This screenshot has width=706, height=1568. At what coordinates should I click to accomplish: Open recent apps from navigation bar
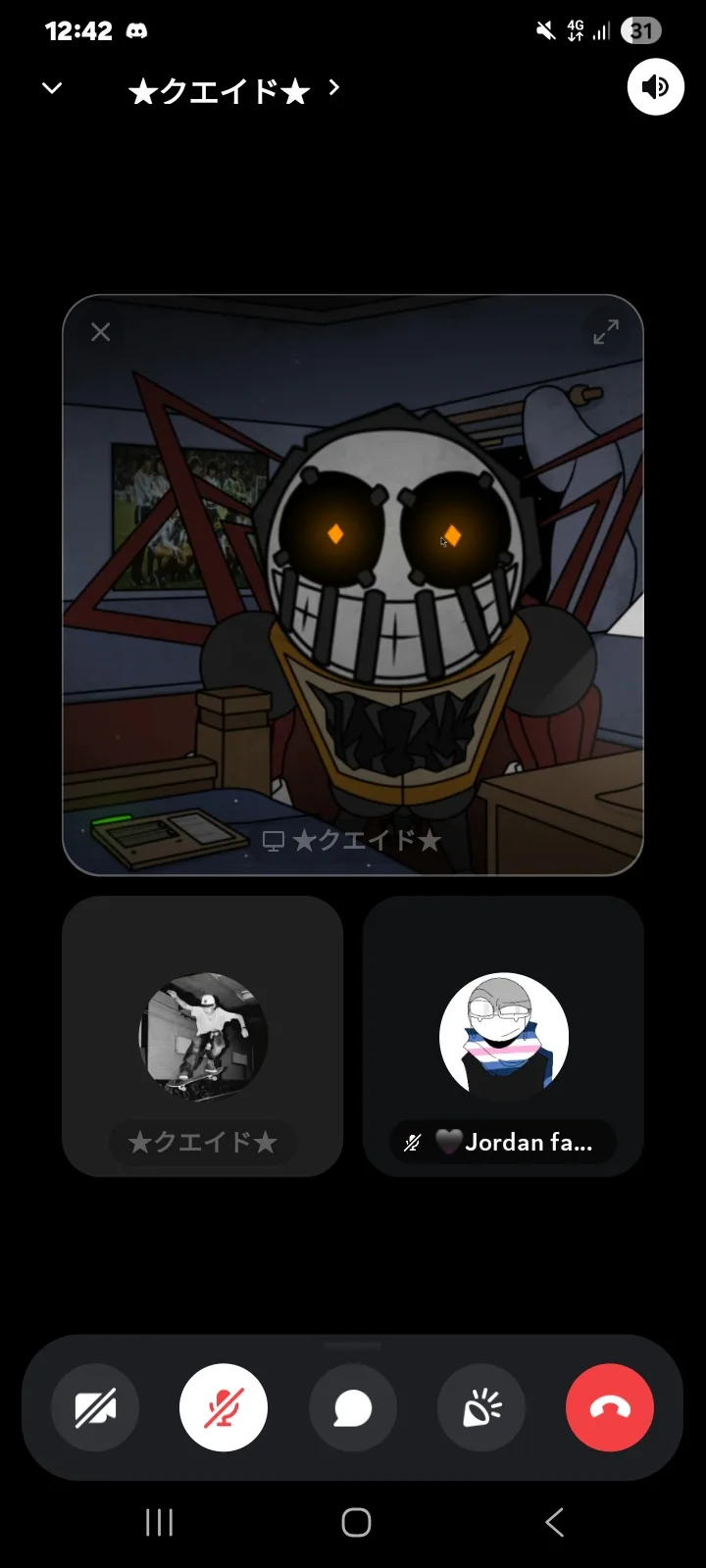point(159,1522)
